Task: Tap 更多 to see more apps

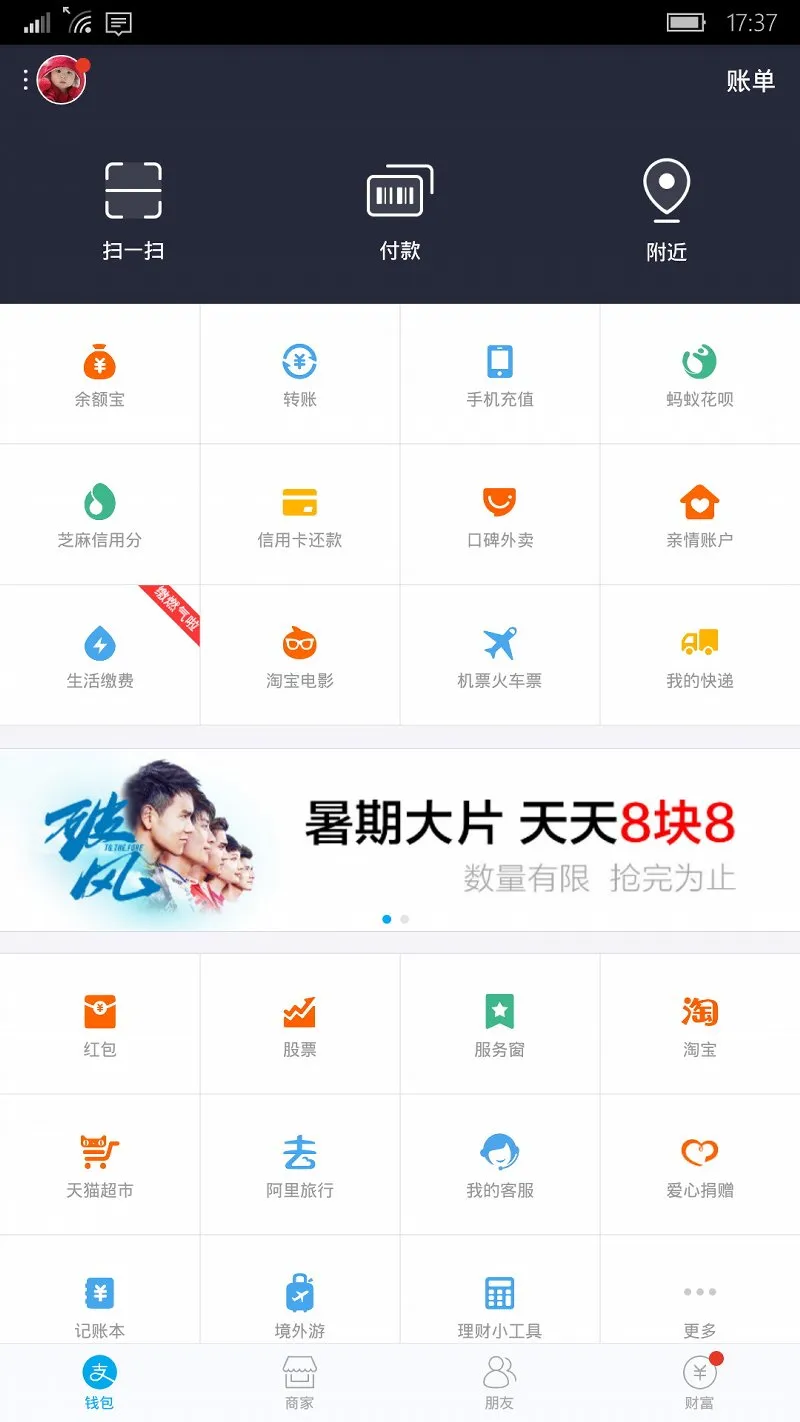Action: coord(700,1305)
